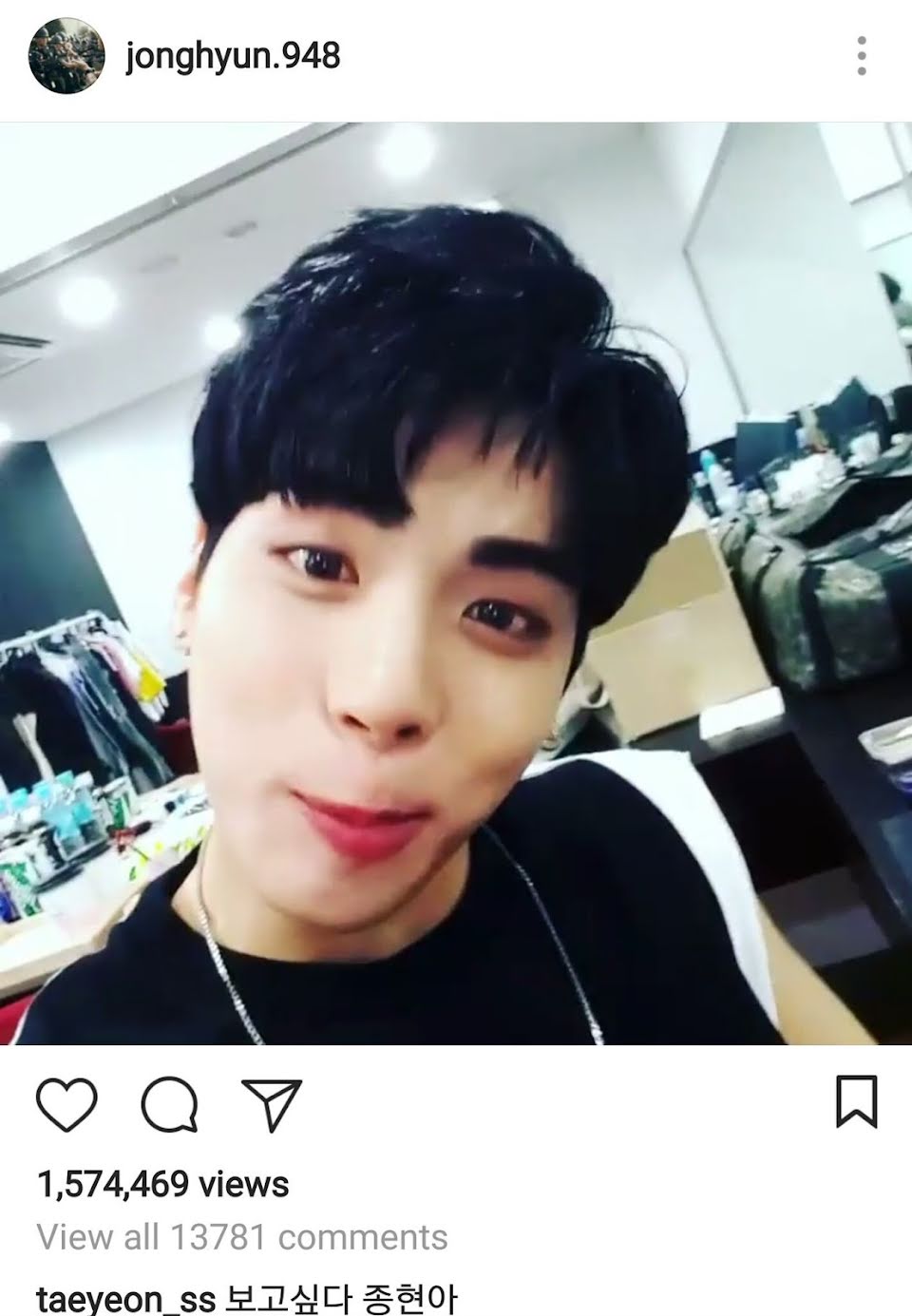Like this post with the heart icon
The height and width of the screenshot is (1316, 912).
tap(66, 1106)
